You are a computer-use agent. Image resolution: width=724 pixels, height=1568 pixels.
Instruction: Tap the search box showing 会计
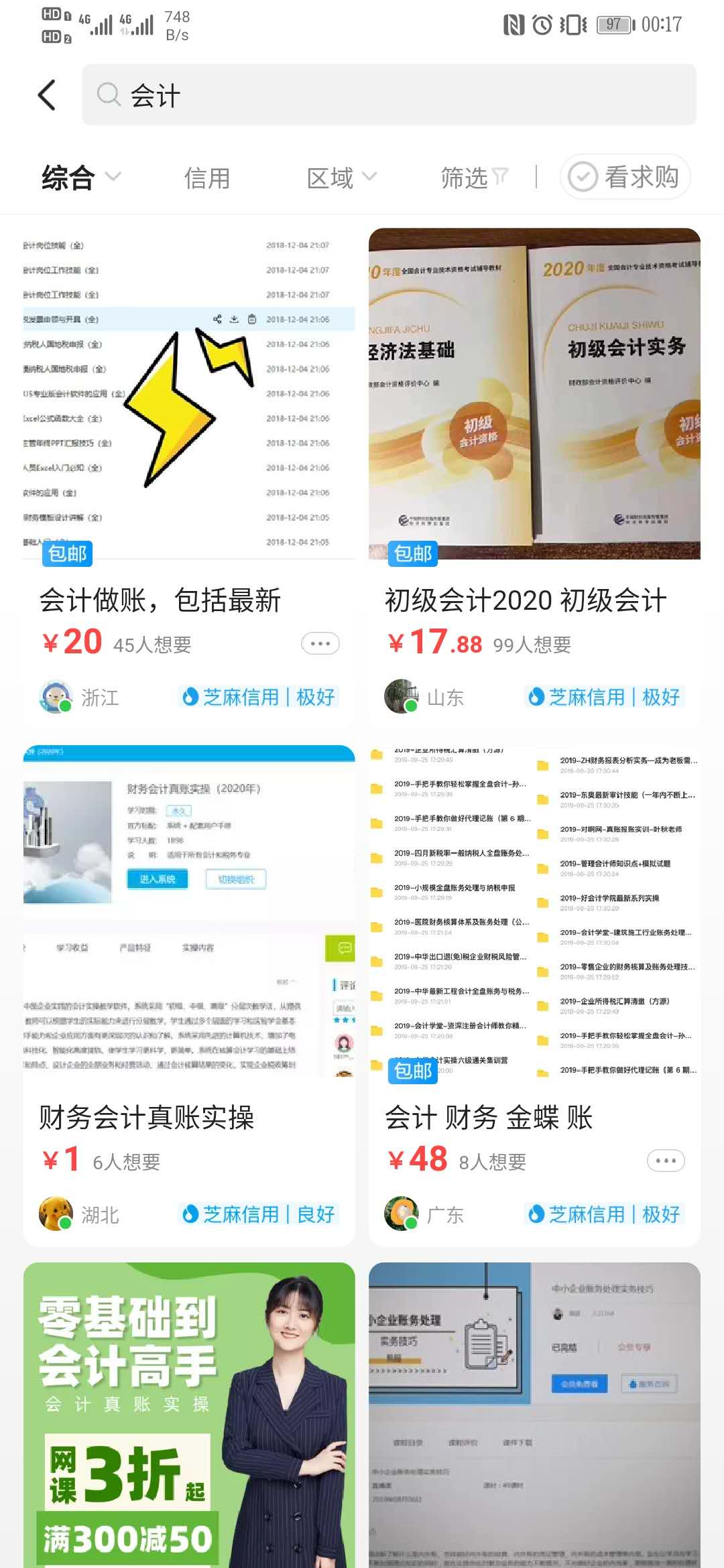tap(389, 95)
